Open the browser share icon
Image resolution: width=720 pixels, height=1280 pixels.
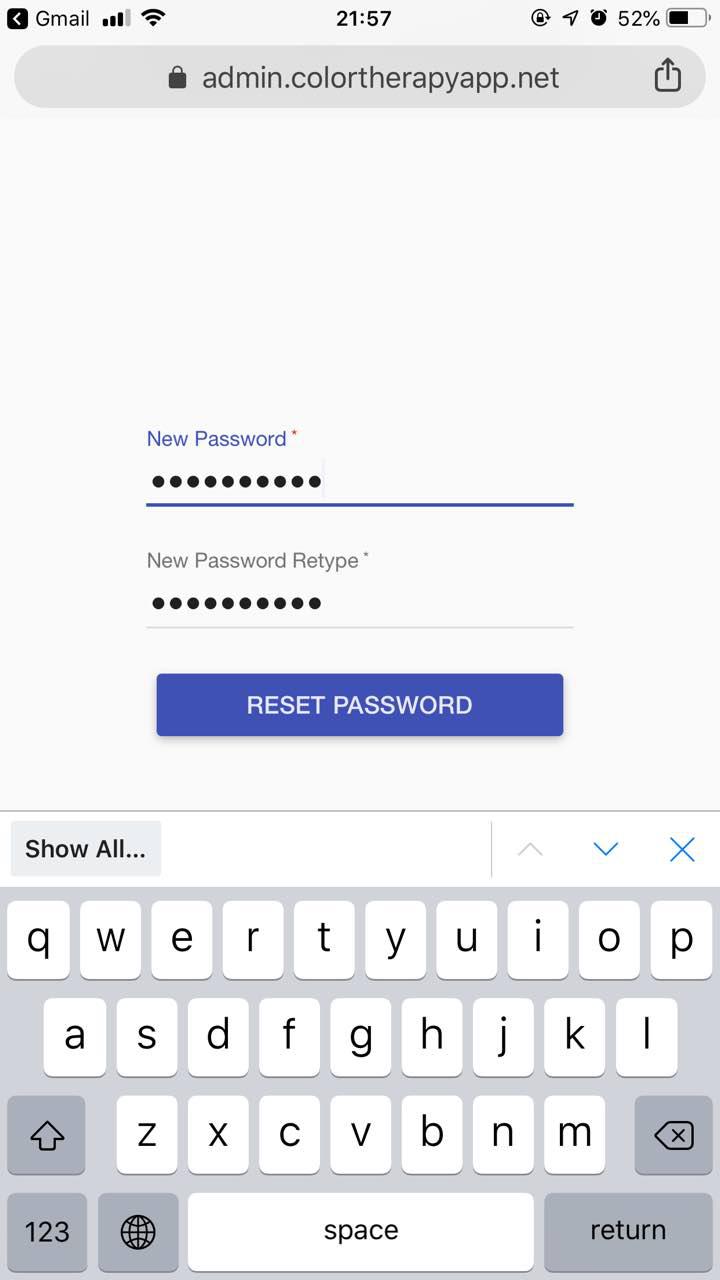667,76
